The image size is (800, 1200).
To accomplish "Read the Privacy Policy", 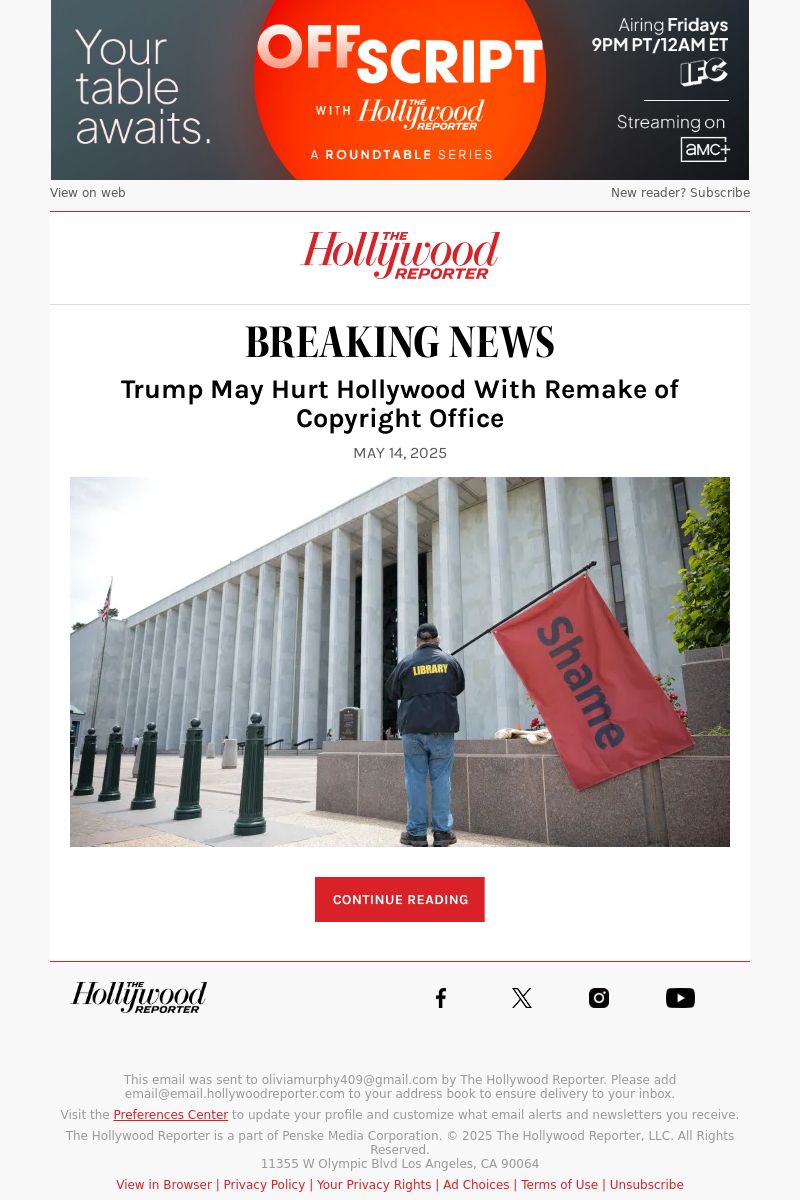I will (264, 1185).
